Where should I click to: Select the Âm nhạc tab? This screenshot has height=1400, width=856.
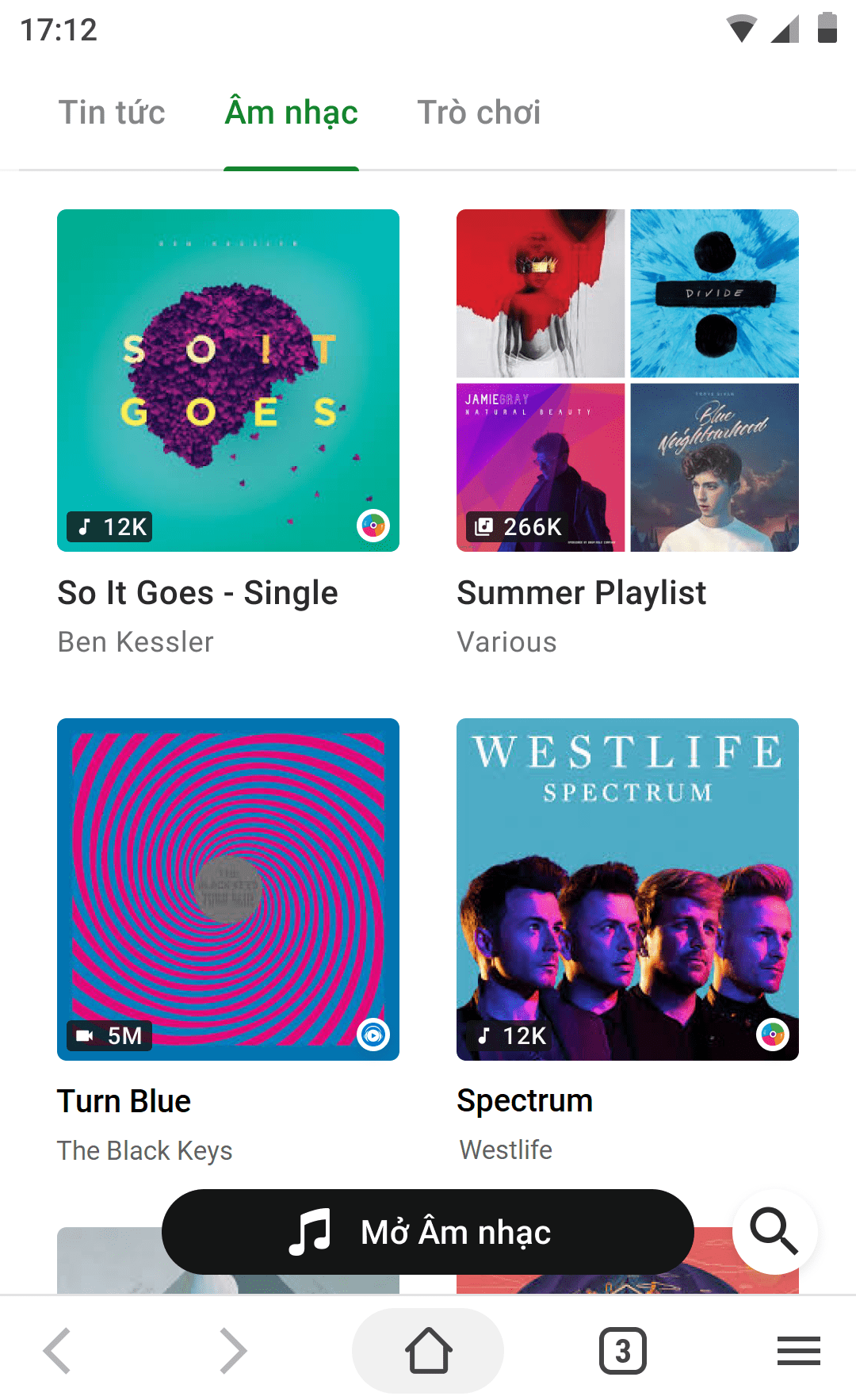(291, 113)
